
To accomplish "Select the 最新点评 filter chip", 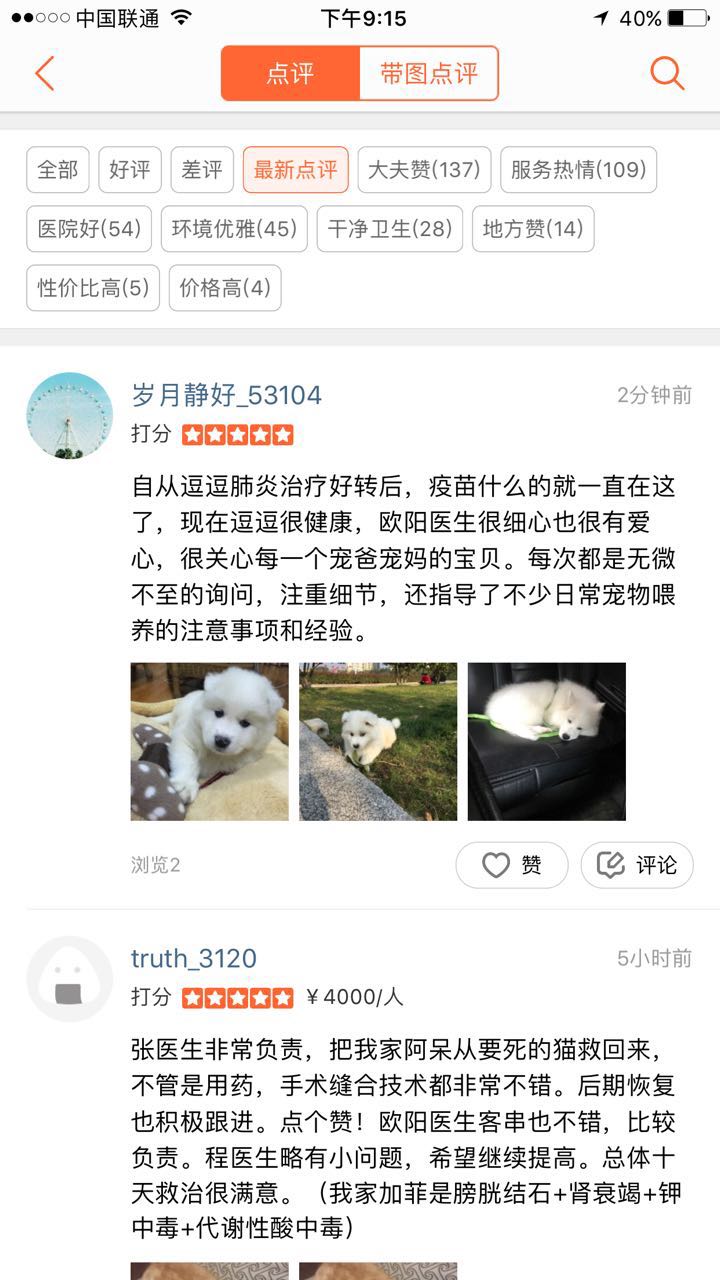I will coord(296,170).
